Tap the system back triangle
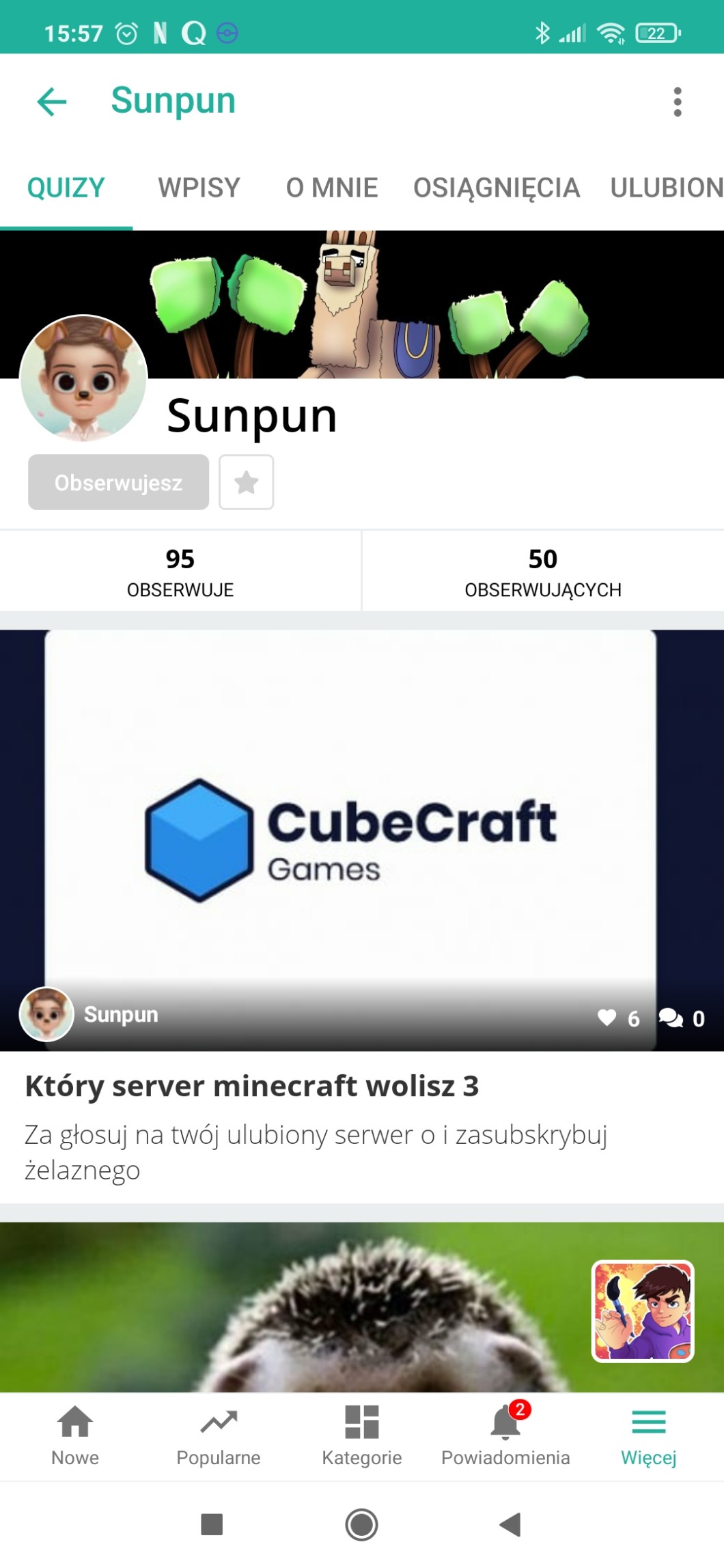This screenshot has height=1568, width=724. click(511, 1524)
